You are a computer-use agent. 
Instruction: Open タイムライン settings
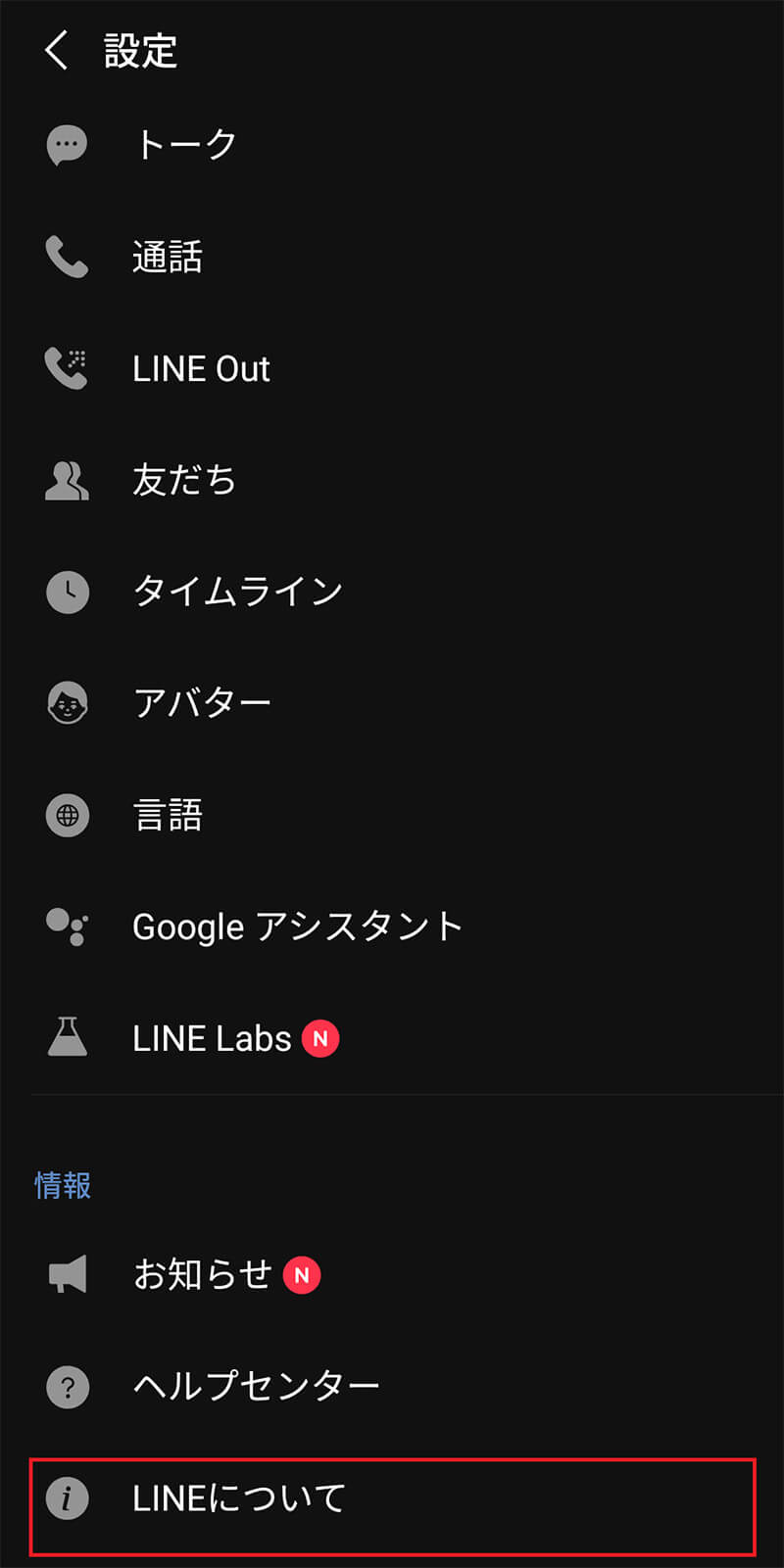392,592
